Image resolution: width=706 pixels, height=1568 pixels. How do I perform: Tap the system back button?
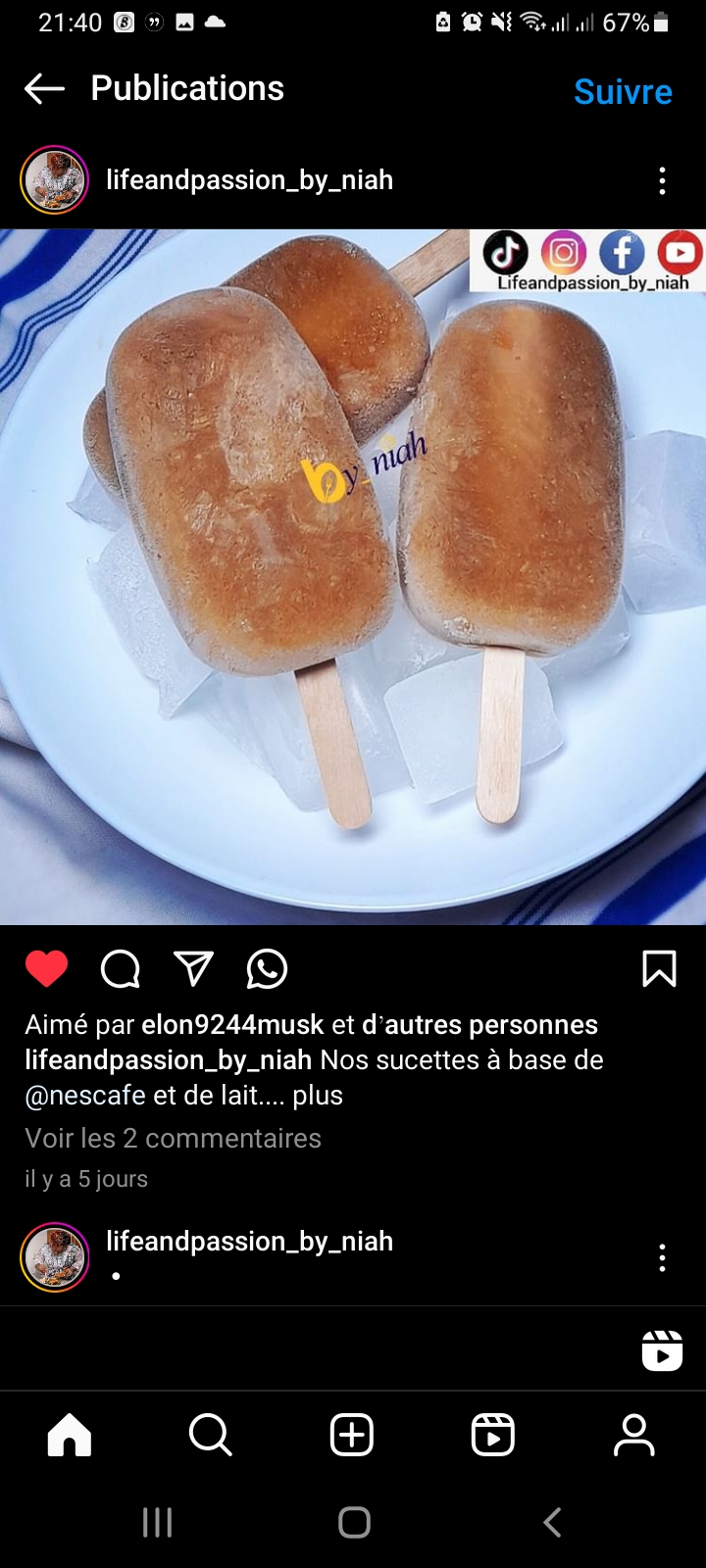552,1522
